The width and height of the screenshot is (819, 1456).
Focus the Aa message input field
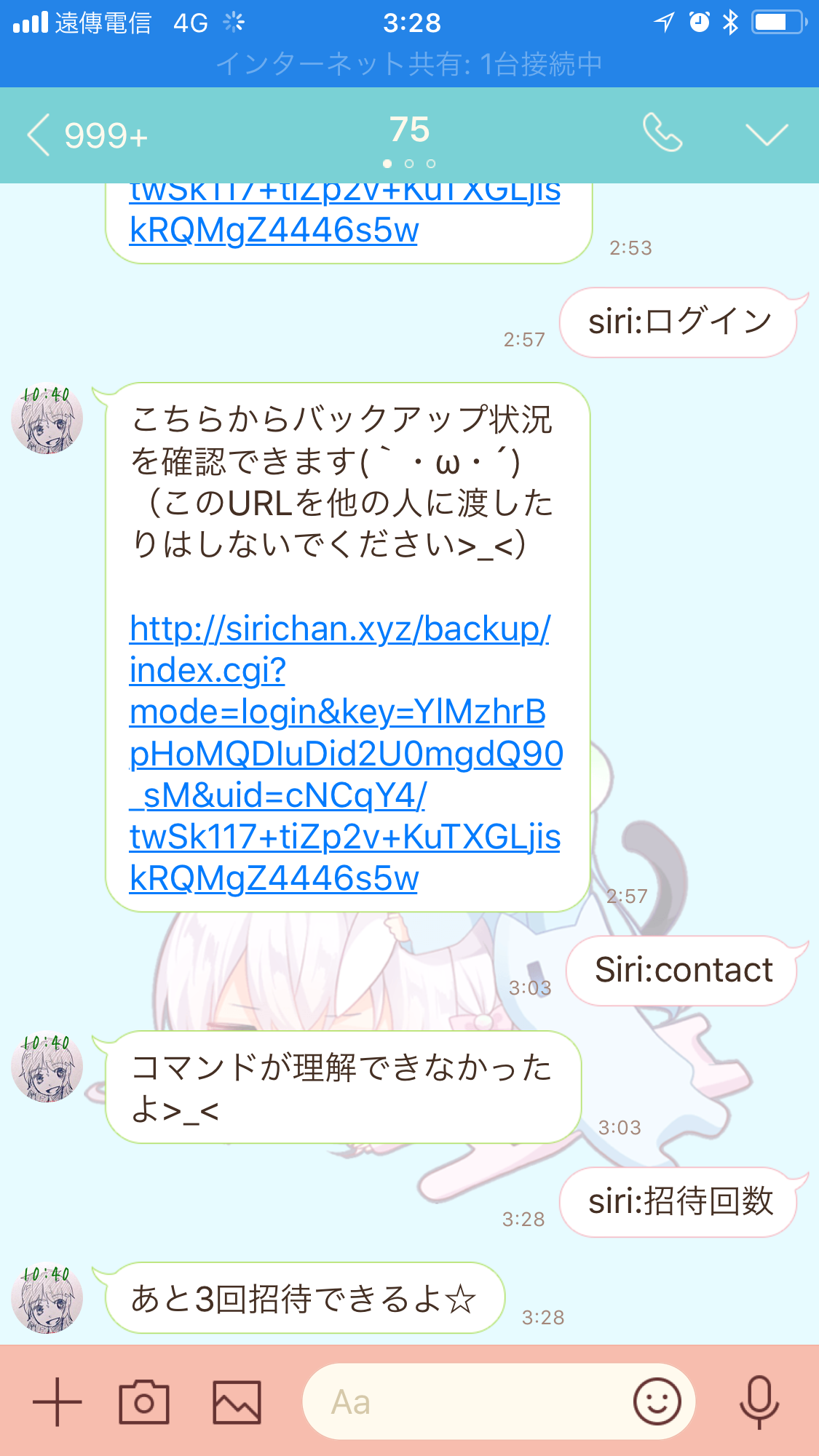pyautogui.click(x=466, y=1401)
